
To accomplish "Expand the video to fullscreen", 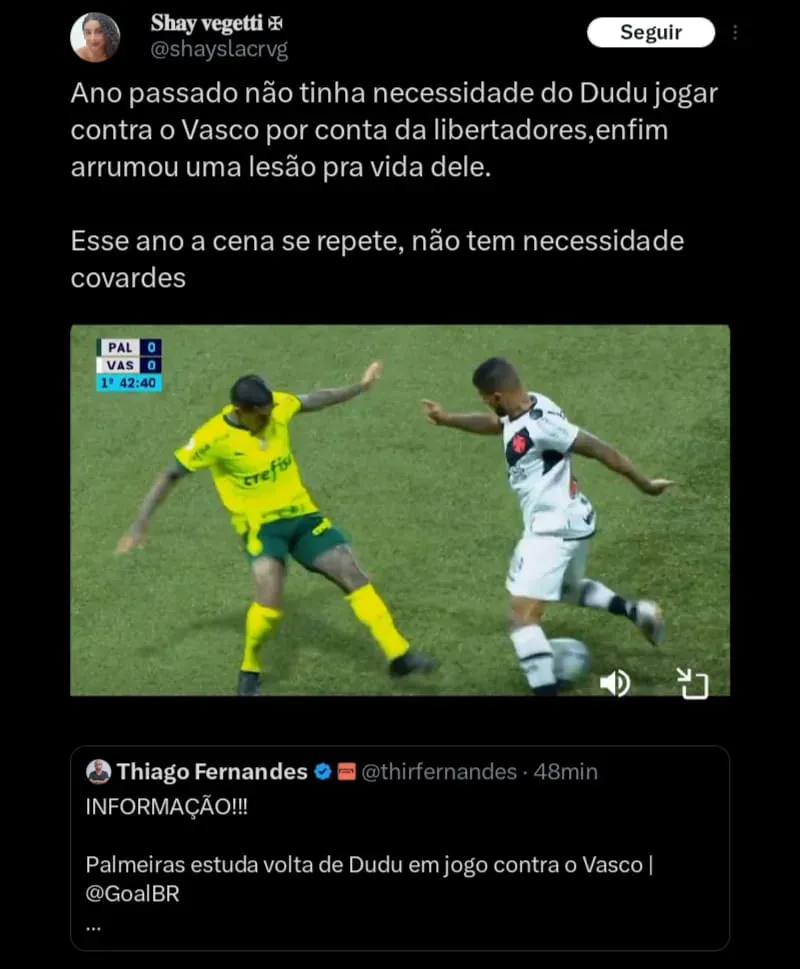I will coord(692,683).
